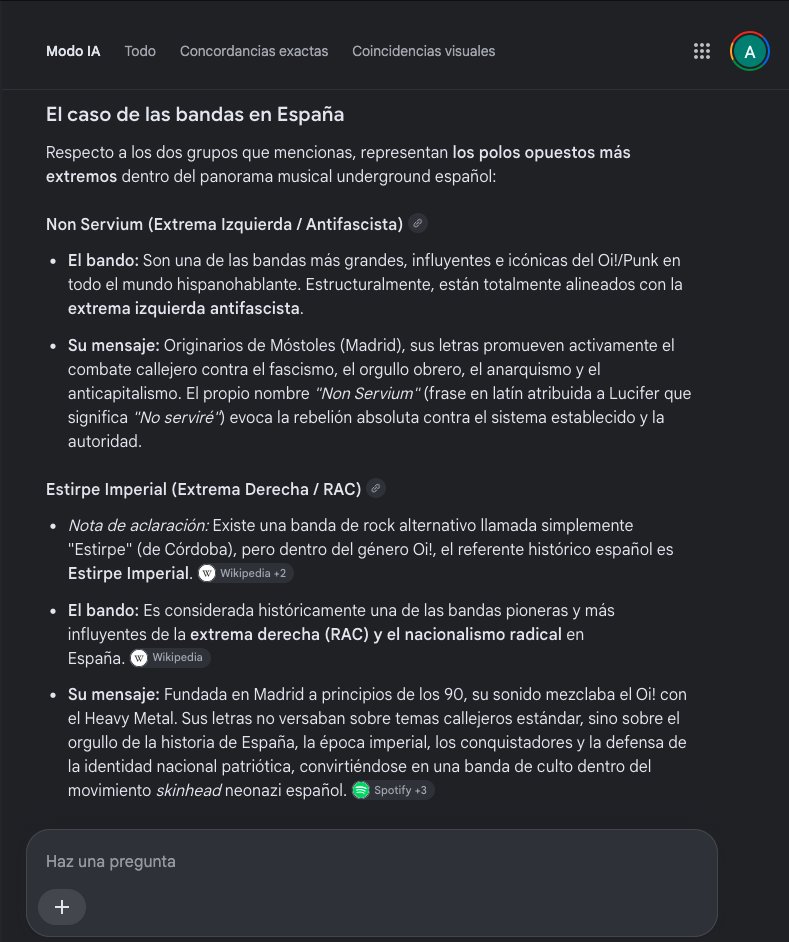Tap the plus attachment button
Viewport: 789px width, 942px height.
(x=62, y=907)
